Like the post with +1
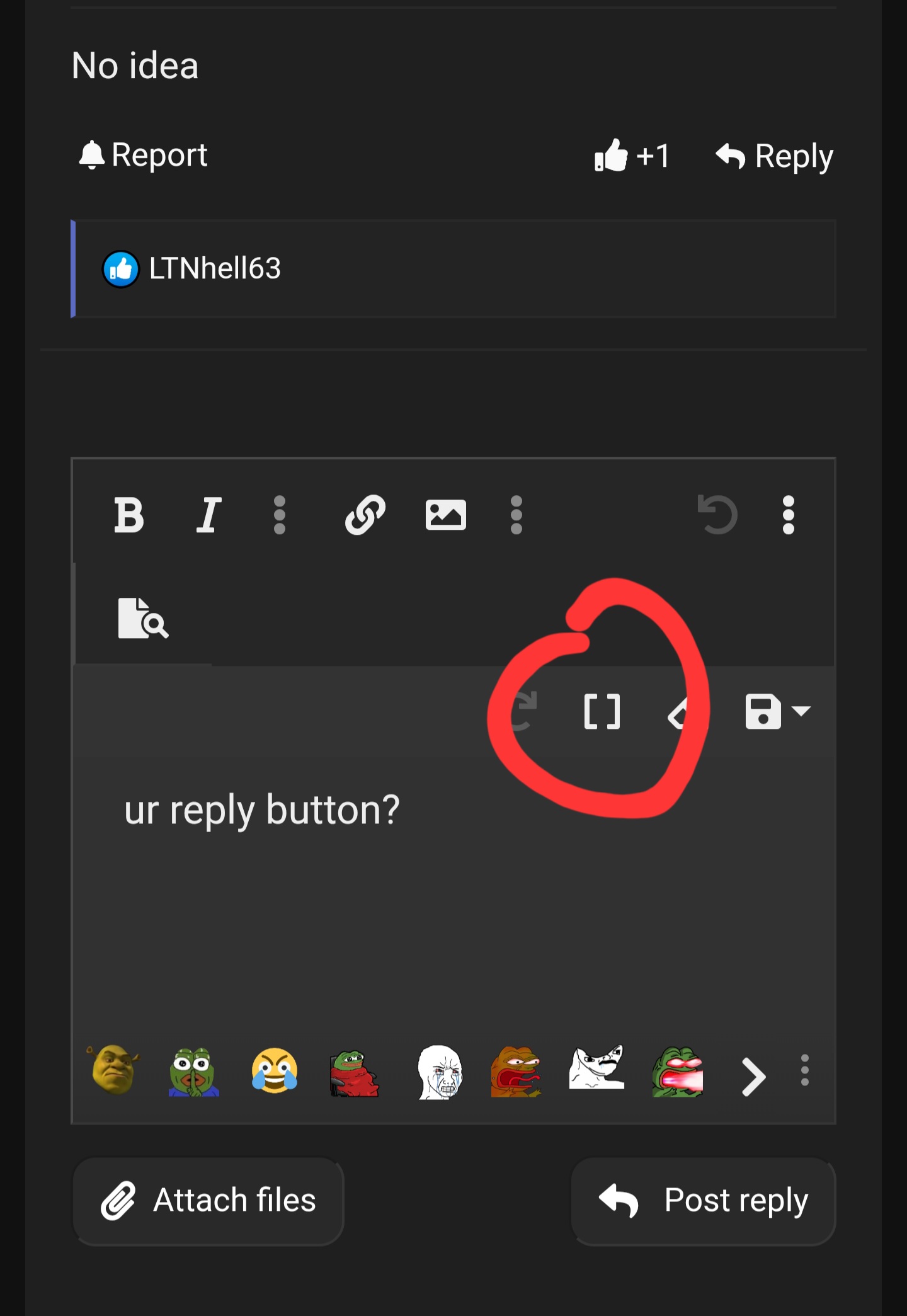The height and width of the screenshot is (1316, 907). [632, 156]
